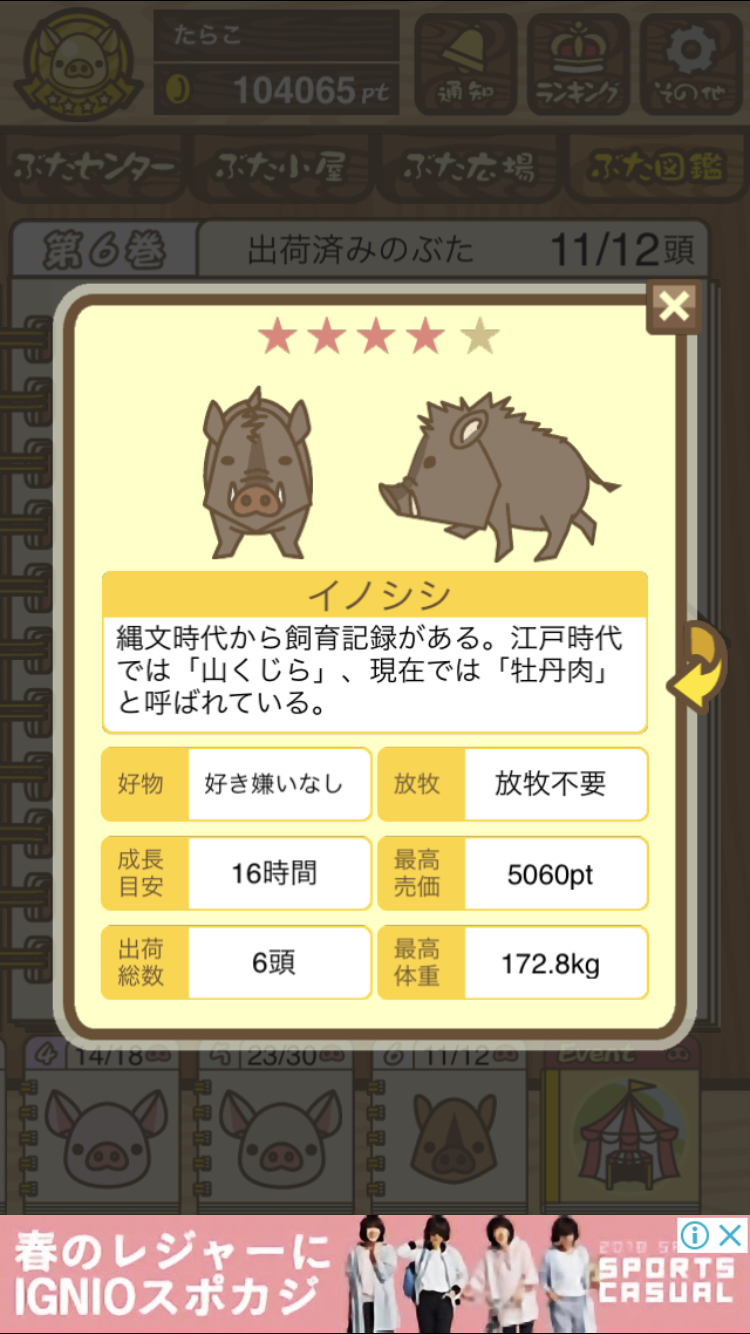Open the 通知 notifications bell
This screenshot has width=750, height=1334.
click(466, 64)
